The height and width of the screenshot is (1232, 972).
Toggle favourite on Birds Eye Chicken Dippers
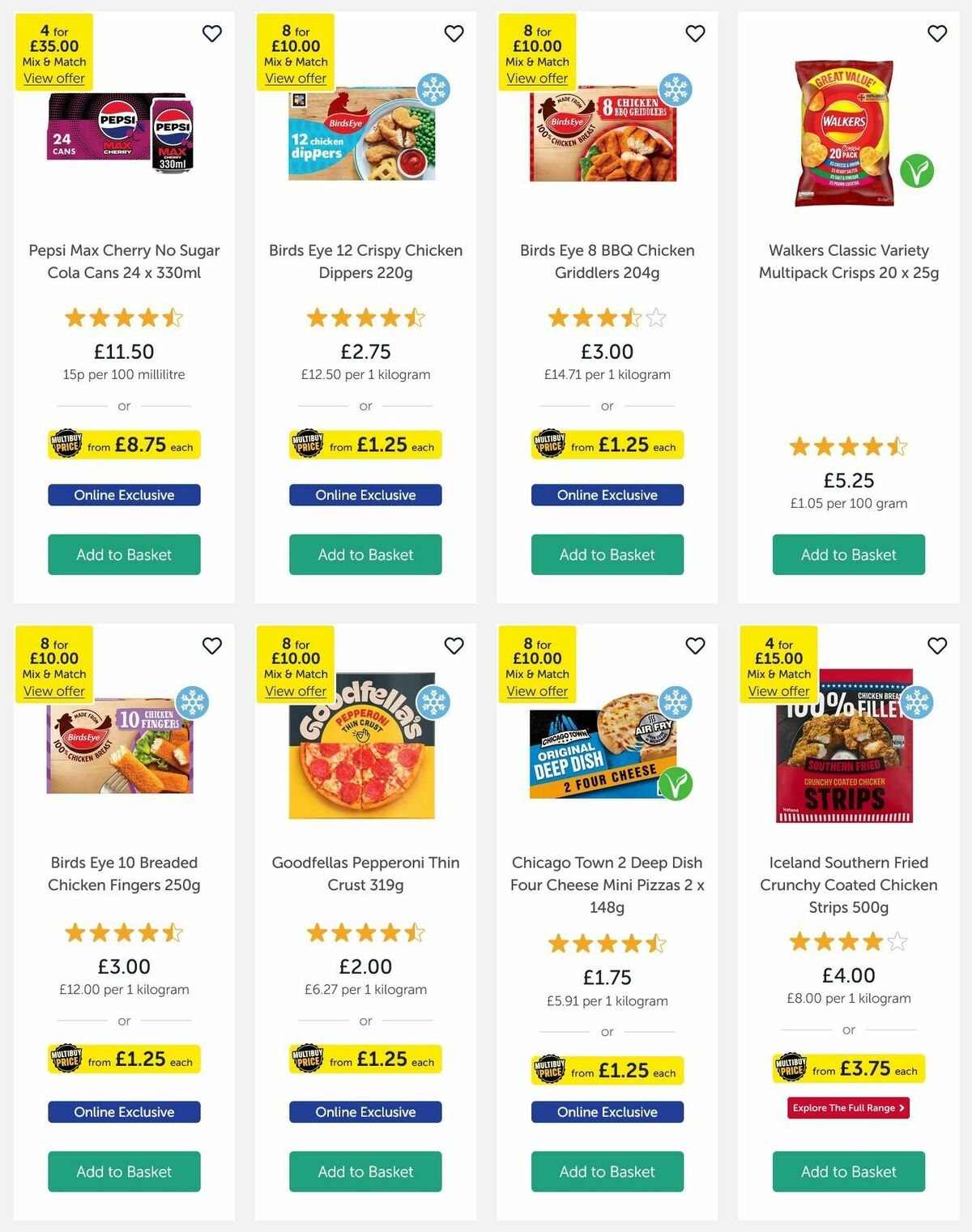click(454, 34)
